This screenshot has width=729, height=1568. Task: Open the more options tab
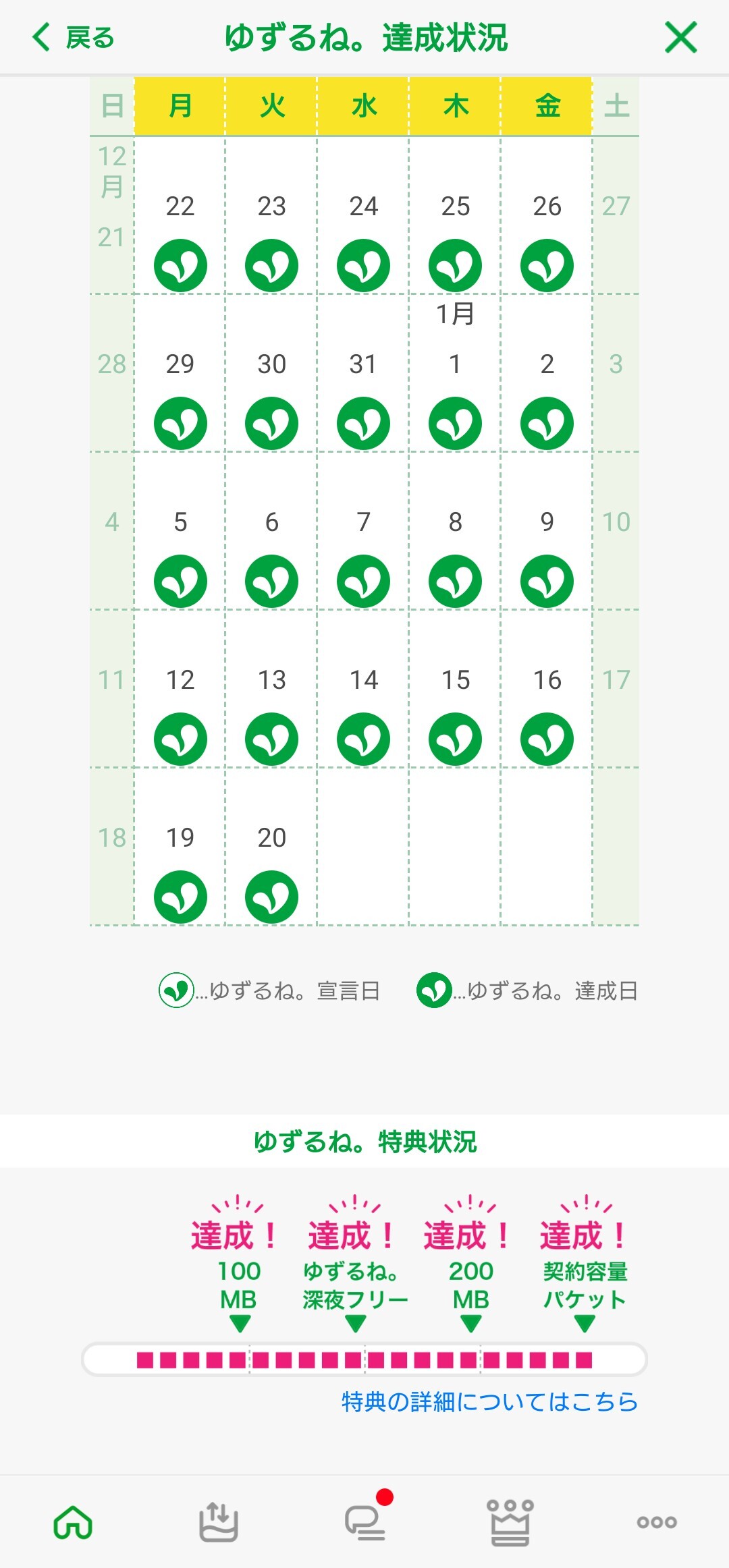tap(656, 1521)
